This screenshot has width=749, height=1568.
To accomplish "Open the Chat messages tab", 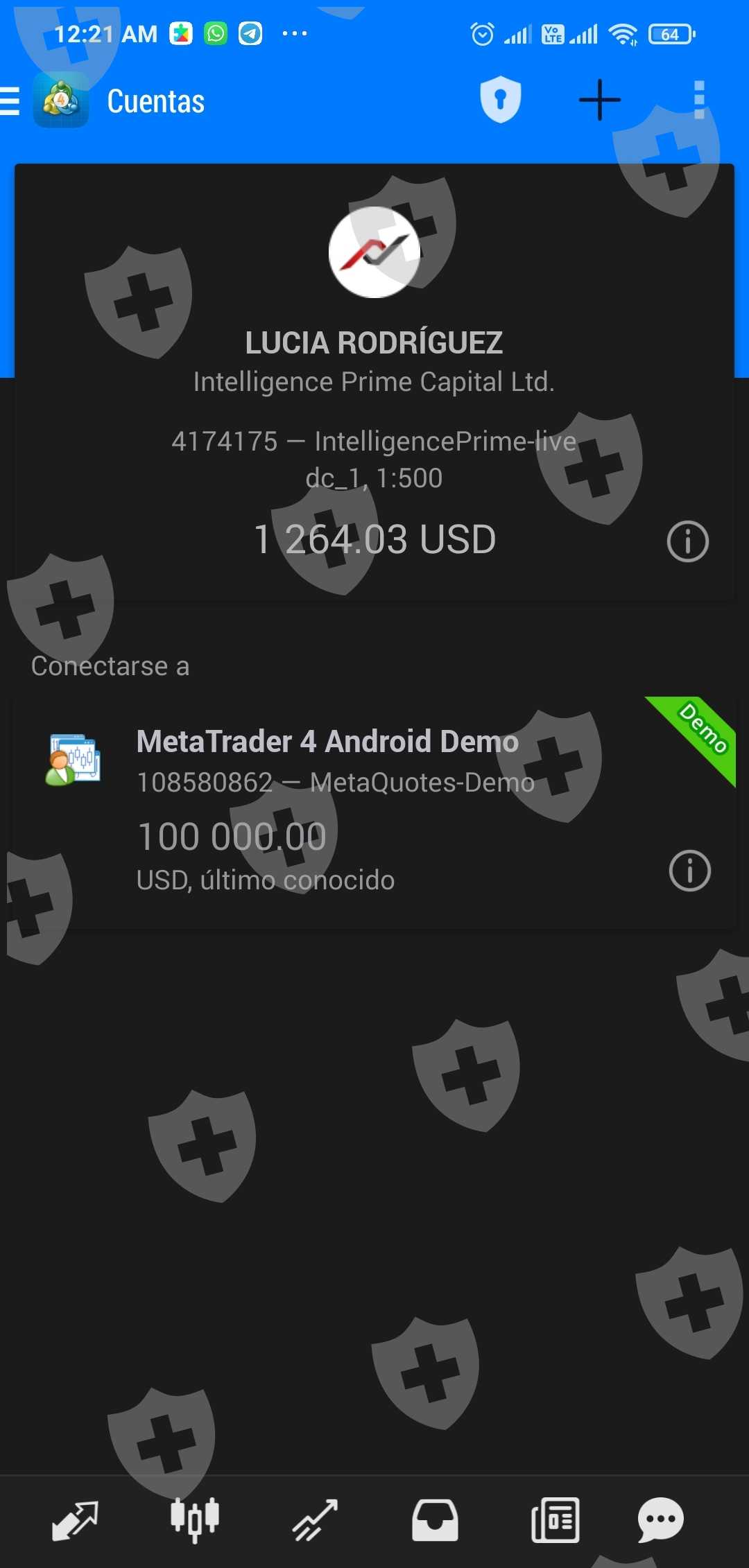I will tap(660, 1521).
